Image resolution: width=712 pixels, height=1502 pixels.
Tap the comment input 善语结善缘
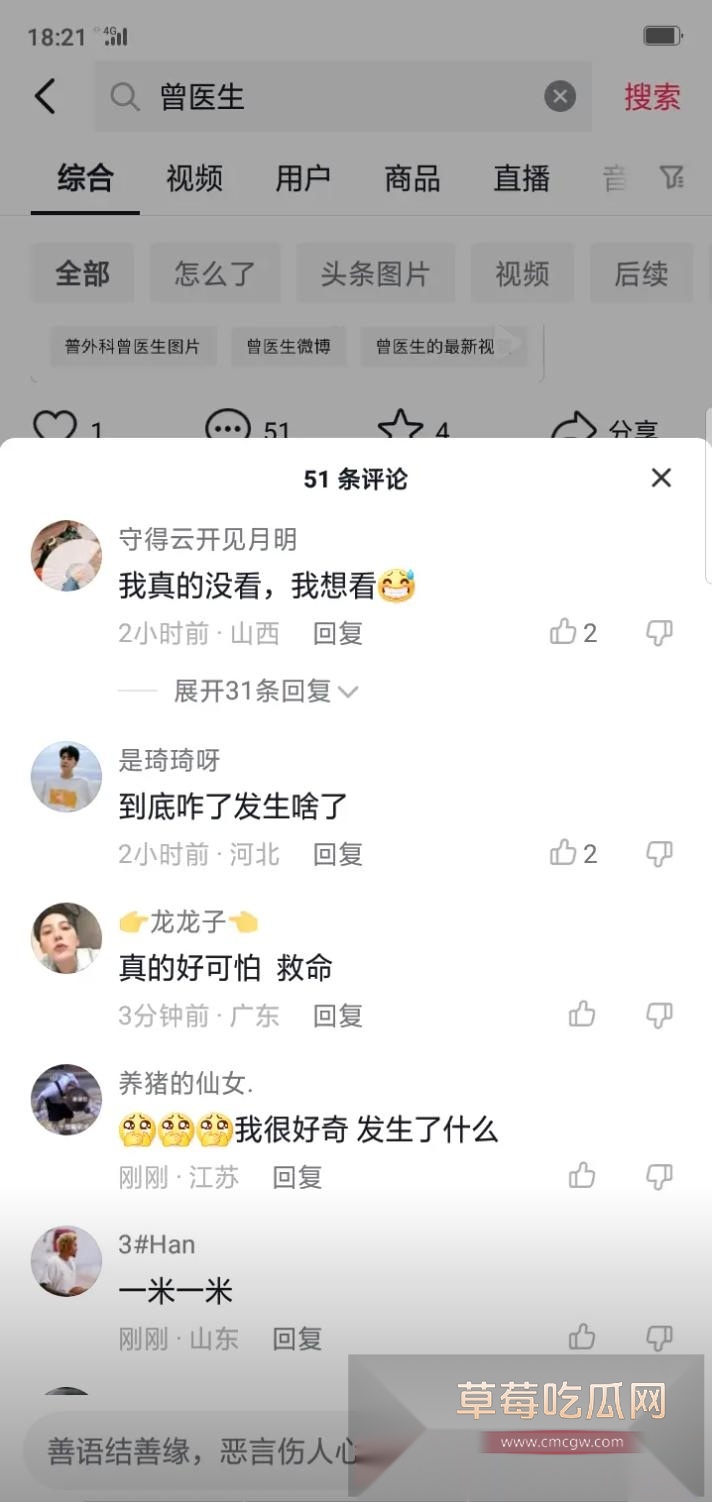tap(200, 1451)
